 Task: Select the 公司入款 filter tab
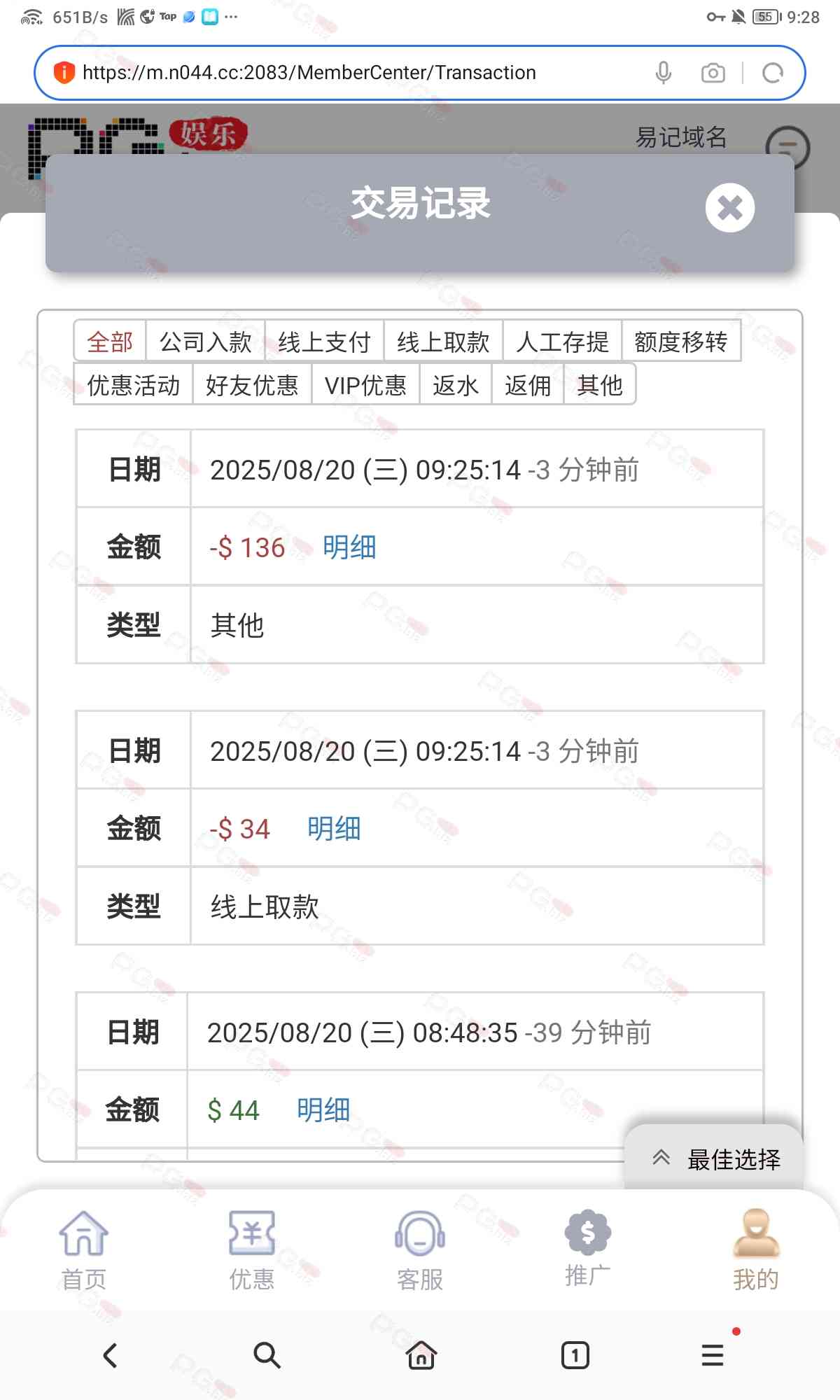(x=205, y=342)
